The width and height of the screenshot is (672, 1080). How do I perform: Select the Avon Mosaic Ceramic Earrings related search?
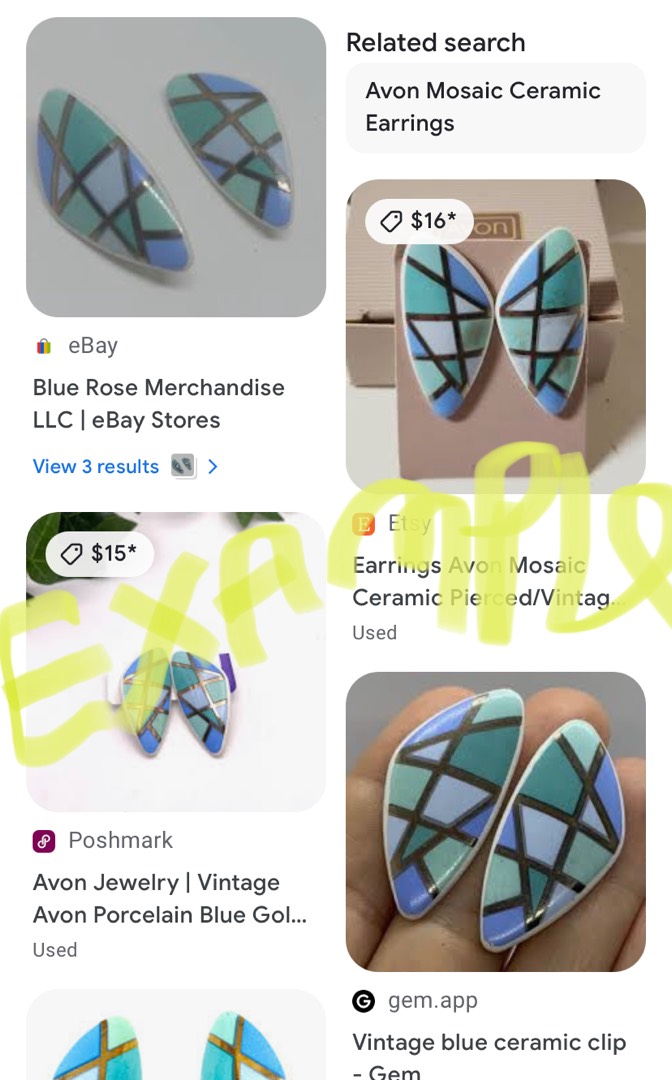[x=496, y=107]
